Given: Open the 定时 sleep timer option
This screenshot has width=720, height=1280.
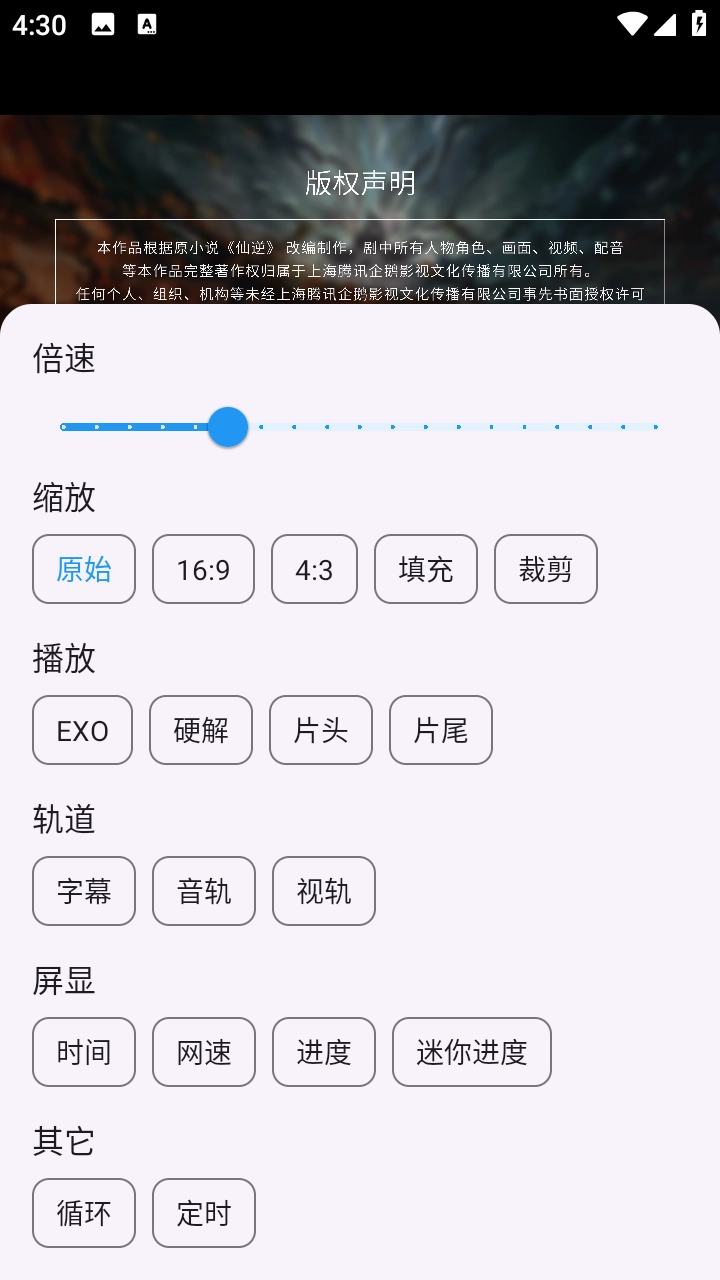Looking at the screenshot, I should pos(203,1213).
